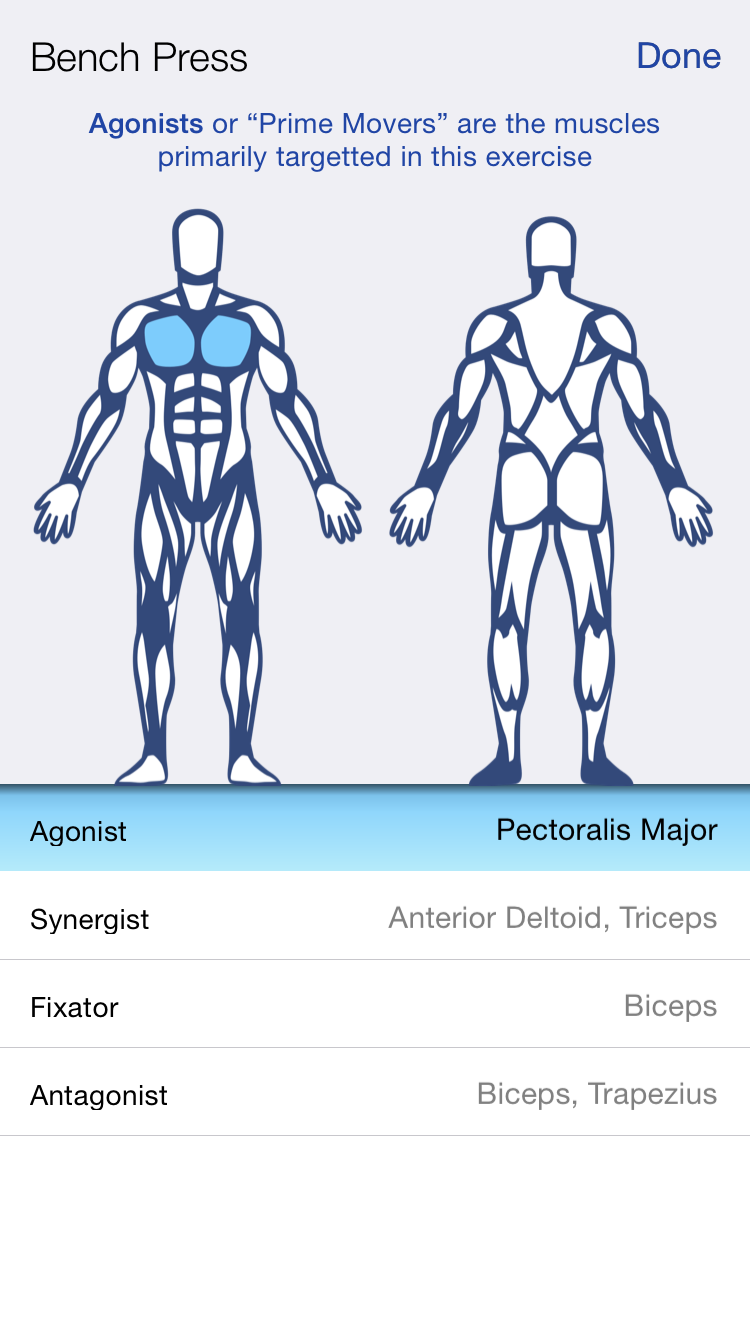Show the Synergist muscles row
The image size is (750, 1334).
pyautogui.click(x=375, y=916)
